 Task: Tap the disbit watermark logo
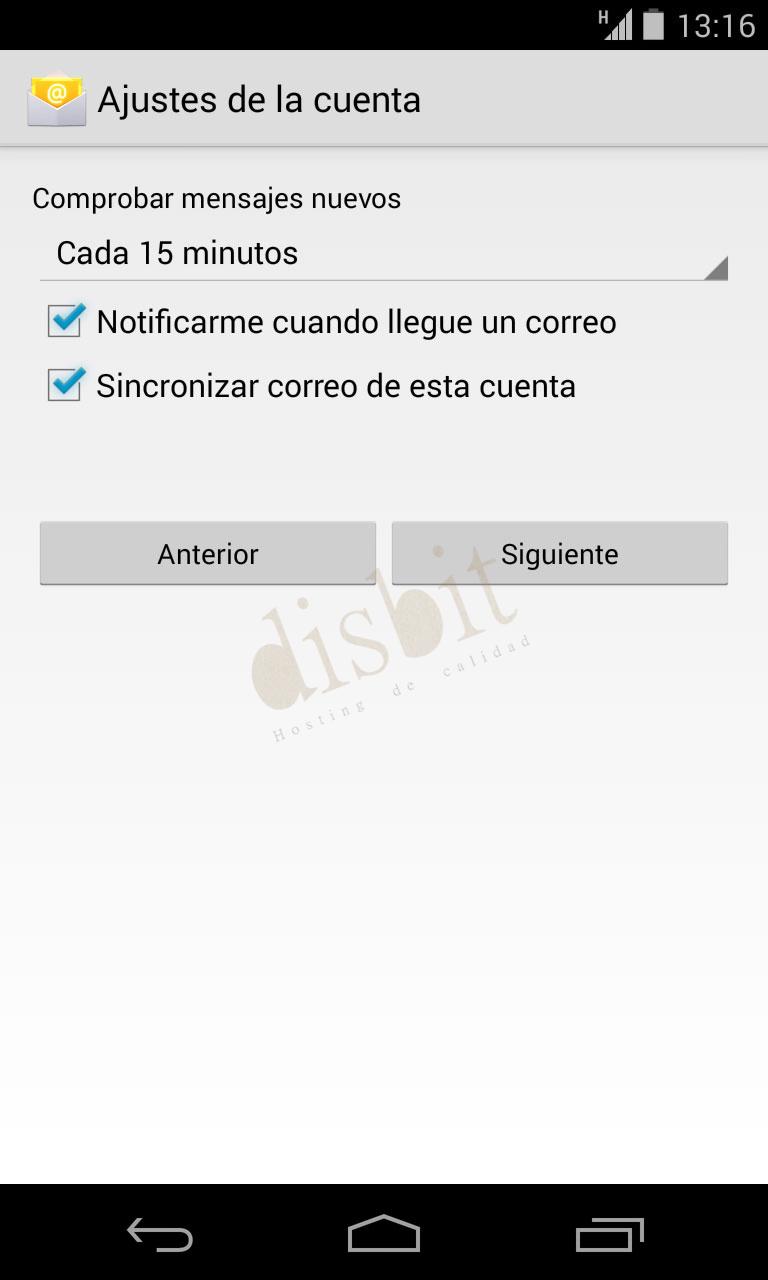390,650
